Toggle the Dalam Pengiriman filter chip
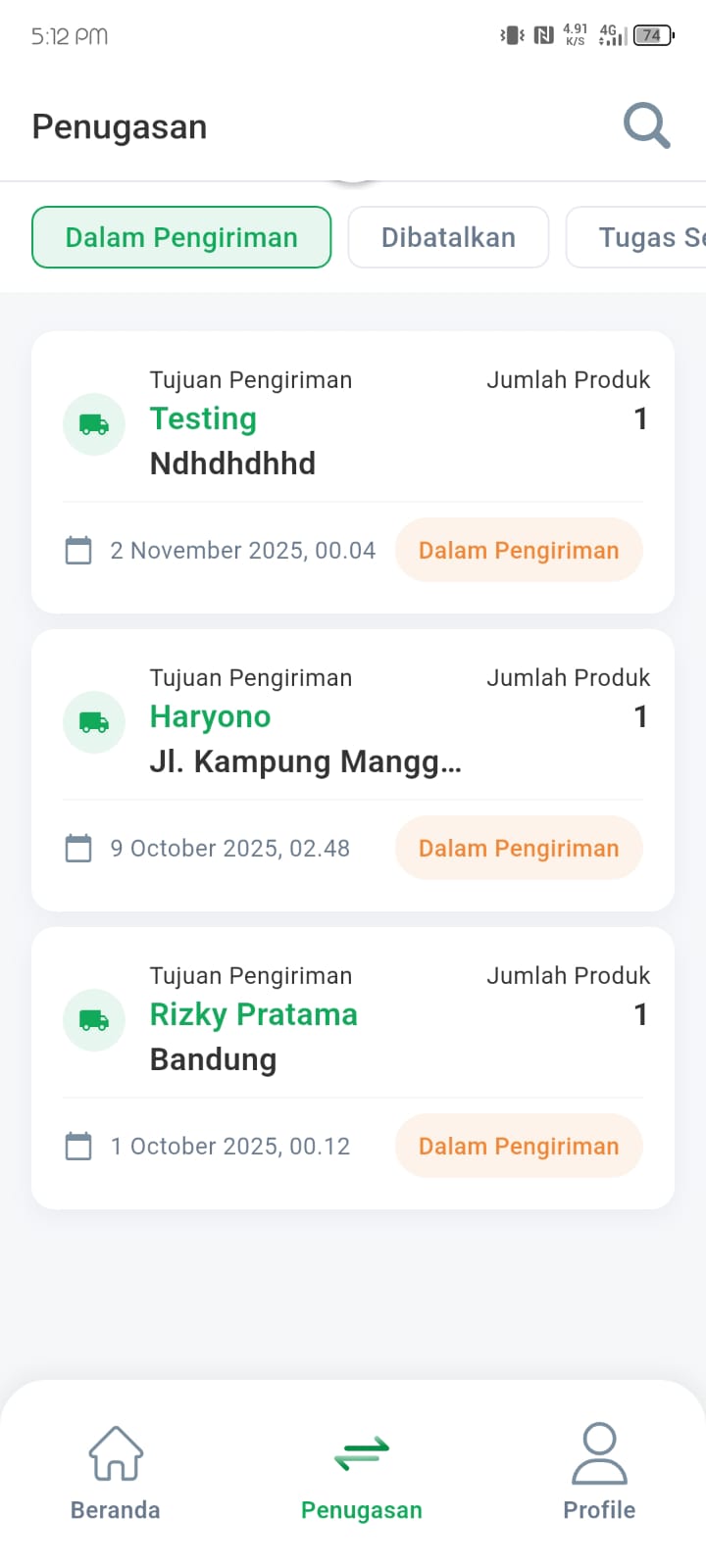The image size is (706, 1568). tap(180, 237)
